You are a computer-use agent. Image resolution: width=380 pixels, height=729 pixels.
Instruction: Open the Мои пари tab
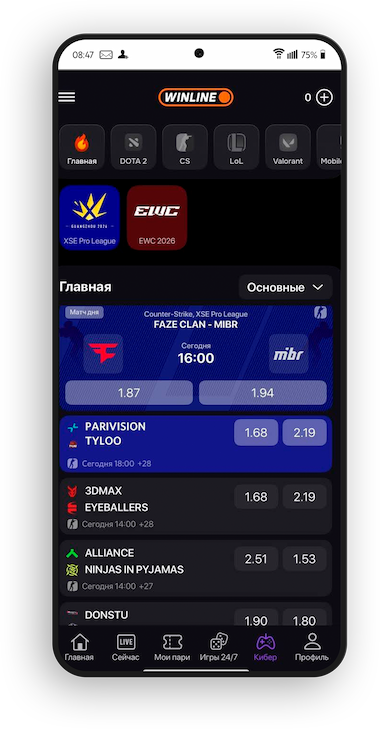(172, 647)
